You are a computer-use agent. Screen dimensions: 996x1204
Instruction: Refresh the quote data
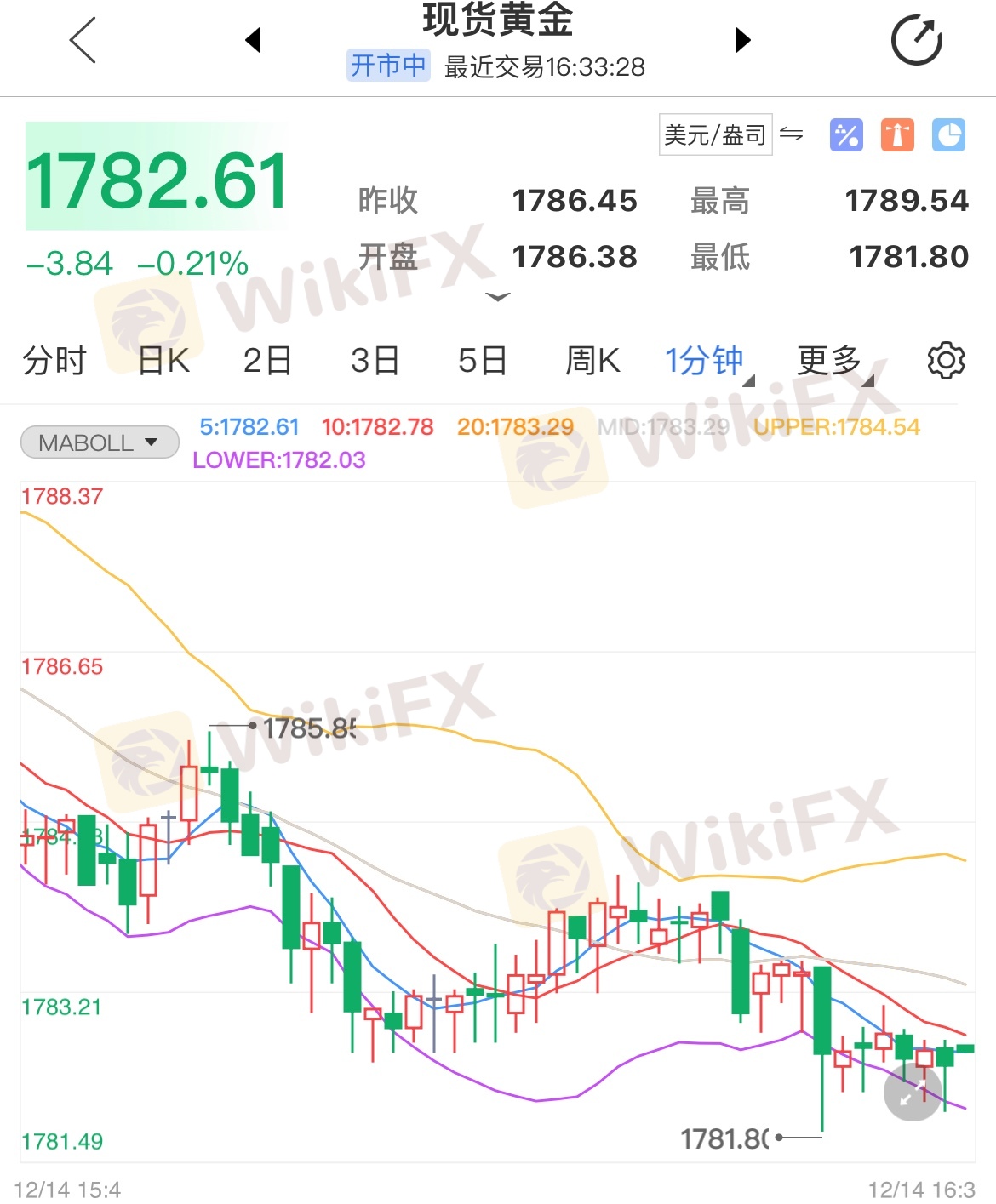916,40
